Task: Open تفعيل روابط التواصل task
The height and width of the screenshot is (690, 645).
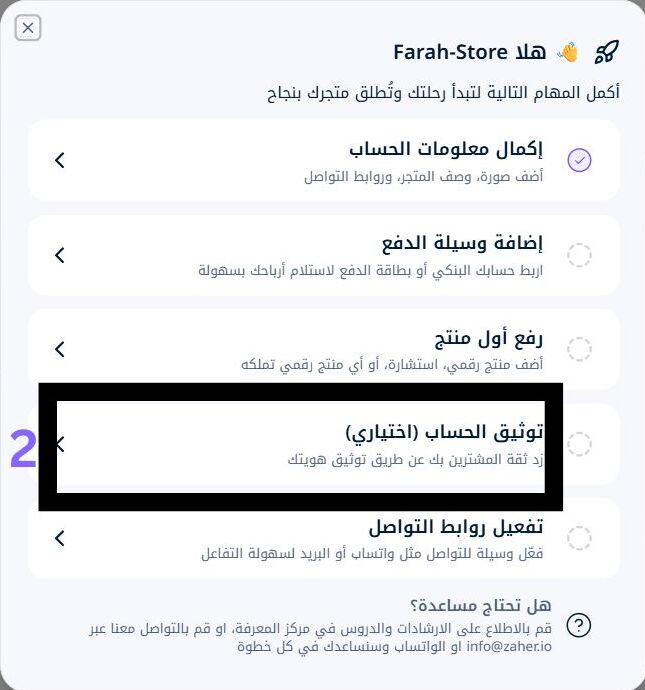Action: pos(324,538)
